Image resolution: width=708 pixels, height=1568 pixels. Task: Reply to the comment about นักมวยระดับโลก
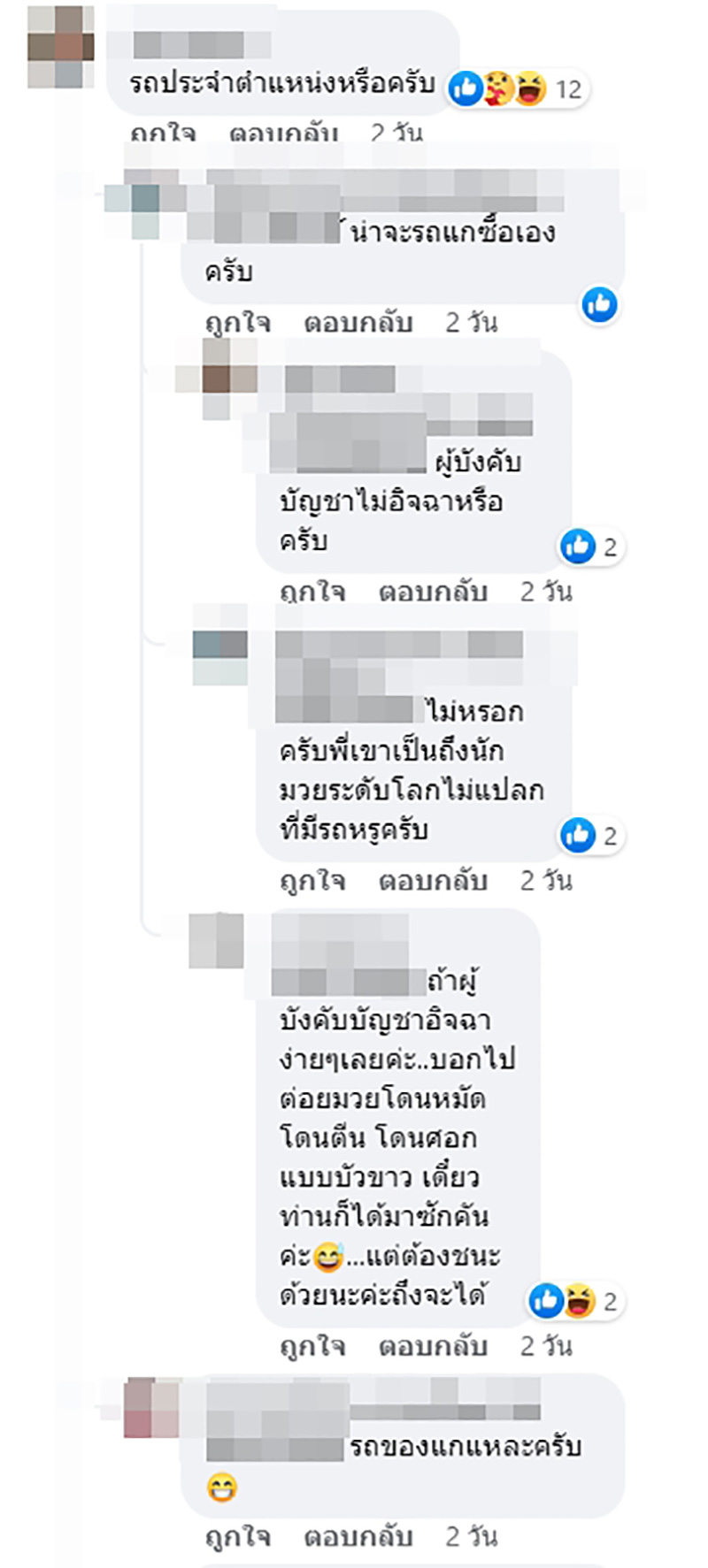433,881
